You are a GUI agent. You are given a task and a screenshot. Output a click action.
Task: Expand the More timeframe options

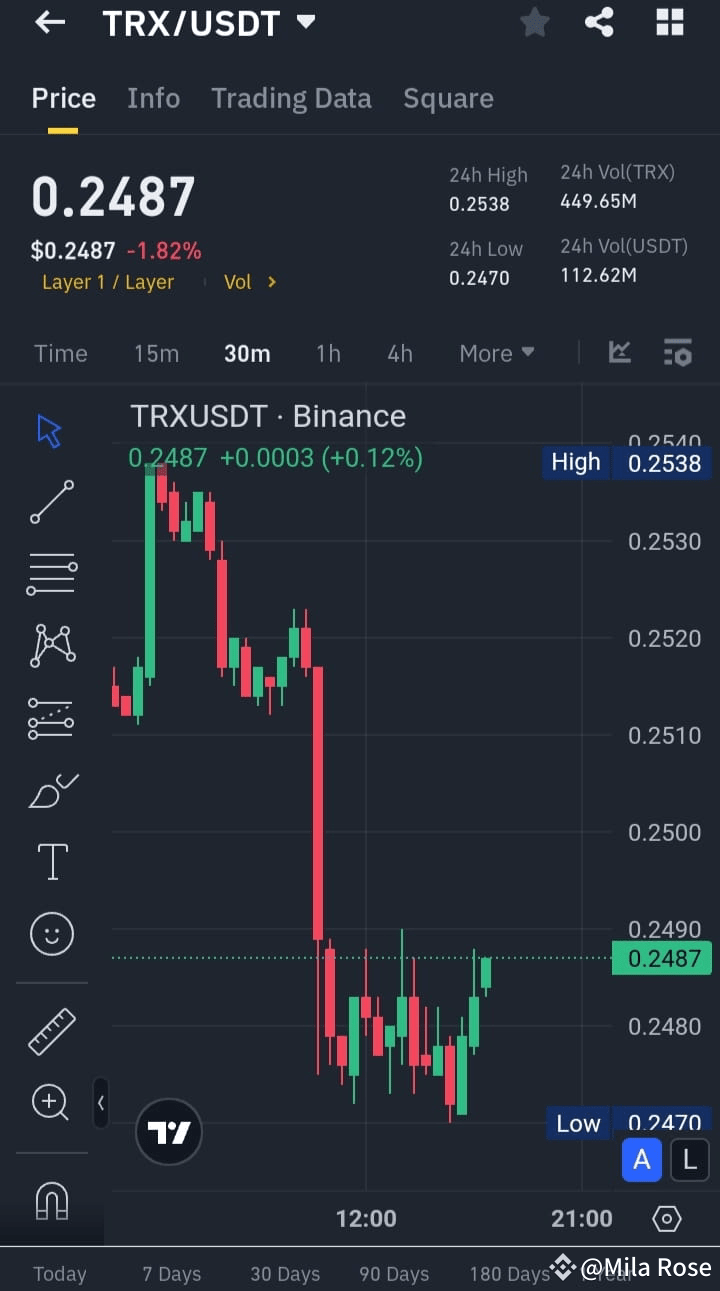496,352
